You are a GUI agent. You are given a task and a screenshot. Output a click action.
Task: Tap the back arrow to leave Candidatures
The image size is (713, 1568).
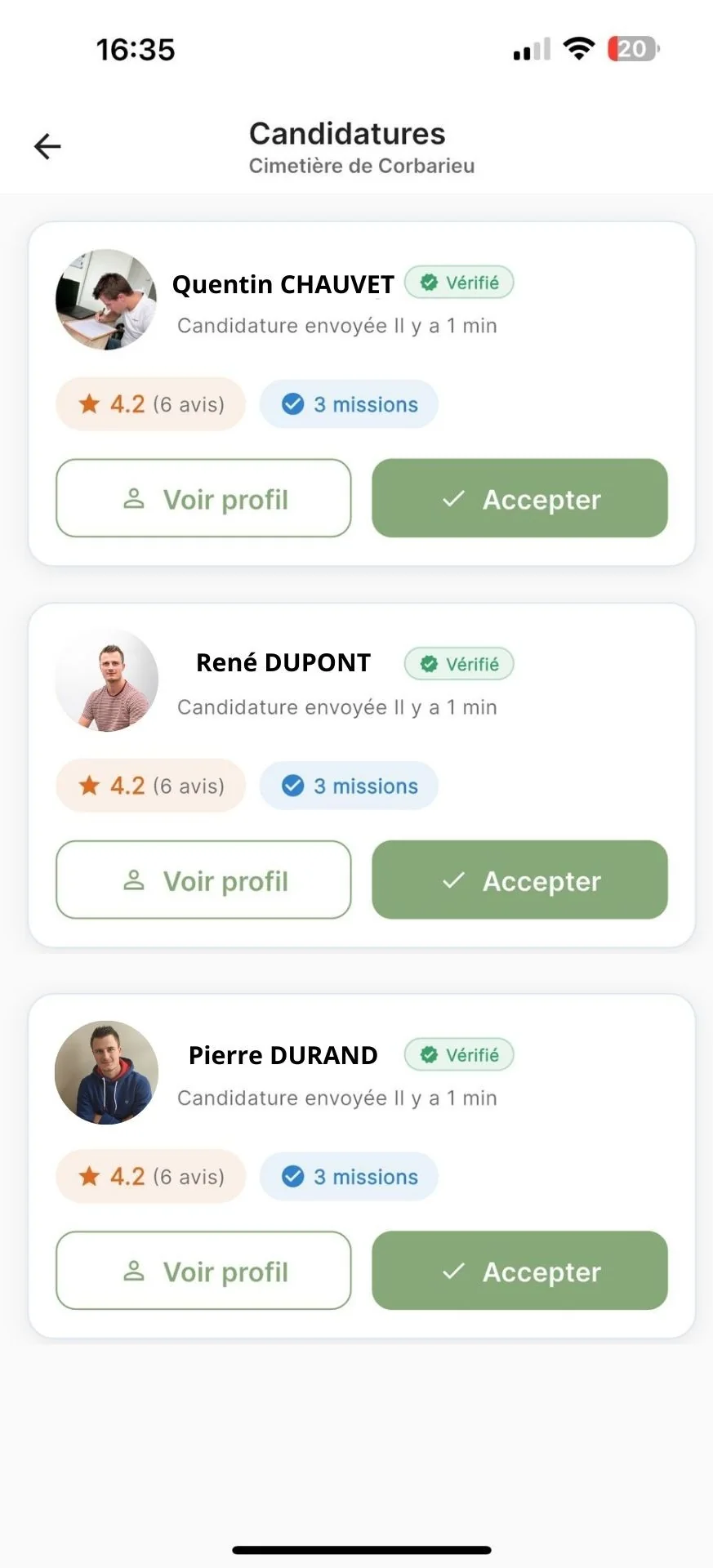pyautogui.click(x=47, y=146)
